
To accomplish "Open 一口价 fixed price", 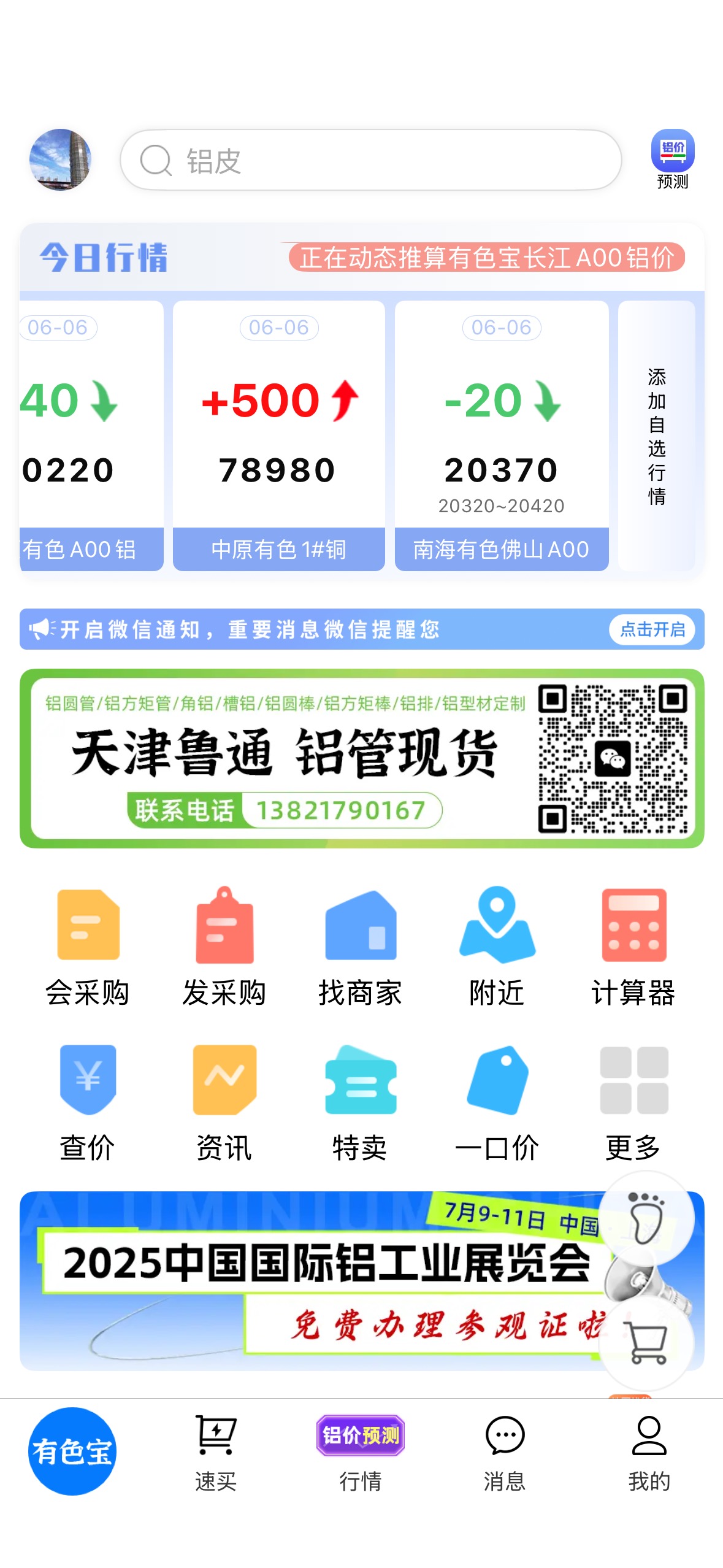I will tap(497, 1103).
